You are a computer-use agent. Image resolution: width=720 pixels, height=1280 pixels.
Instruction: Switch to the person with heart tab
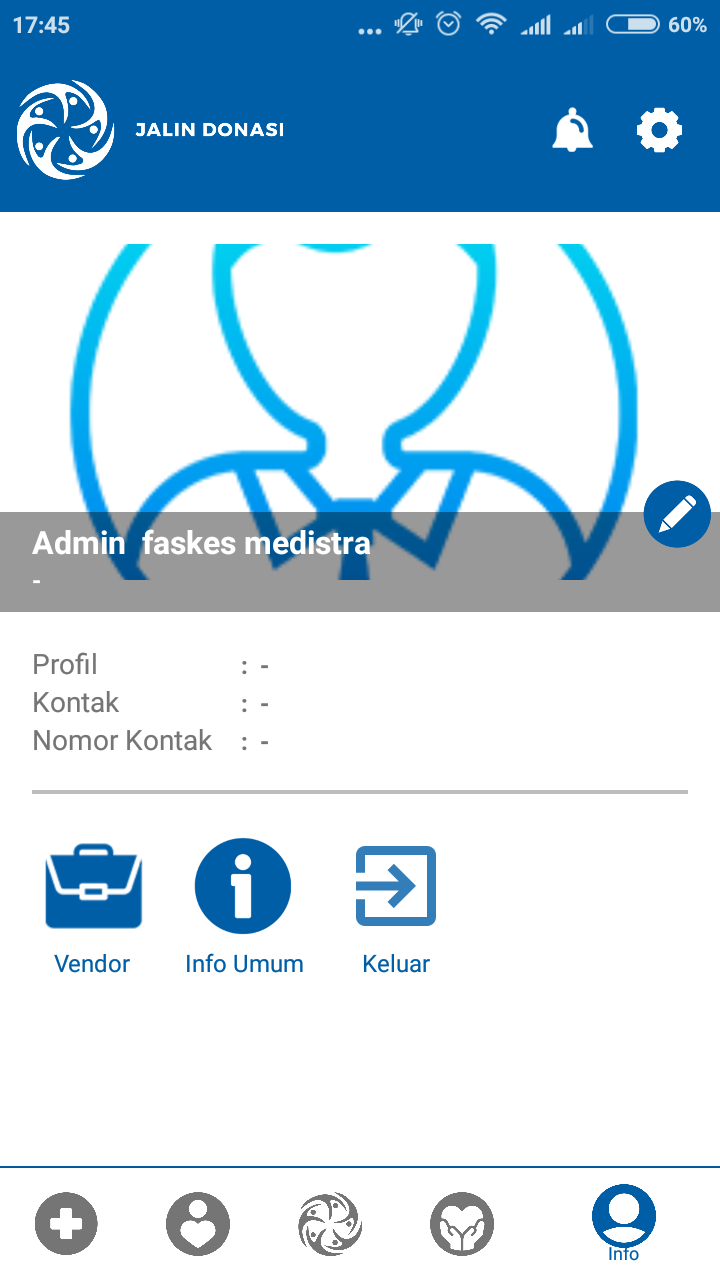point(198,1223)
